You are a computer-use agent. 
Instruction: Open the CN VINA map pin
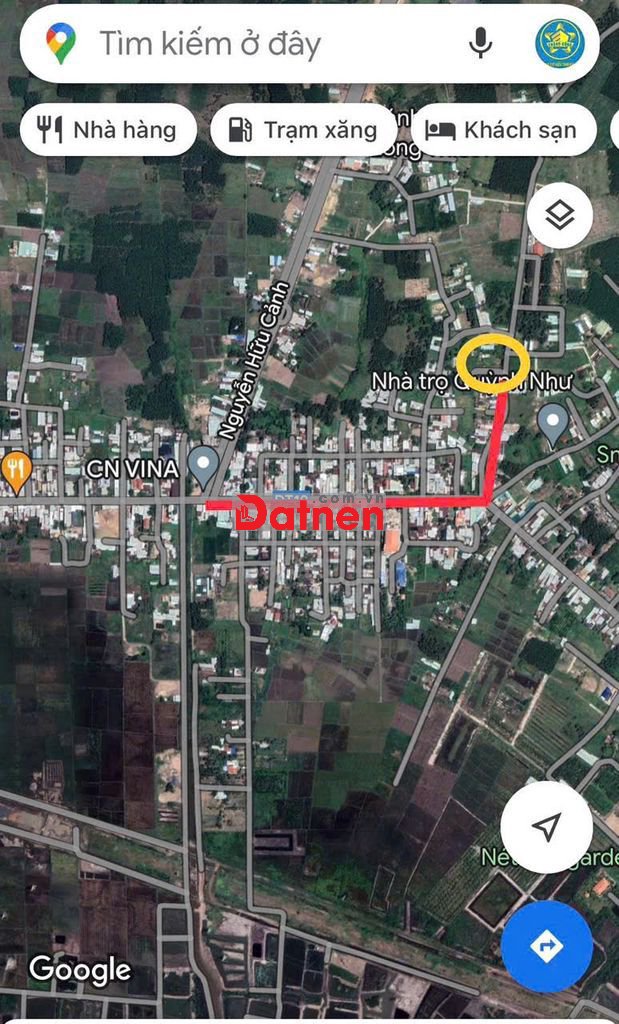(204, 463)
